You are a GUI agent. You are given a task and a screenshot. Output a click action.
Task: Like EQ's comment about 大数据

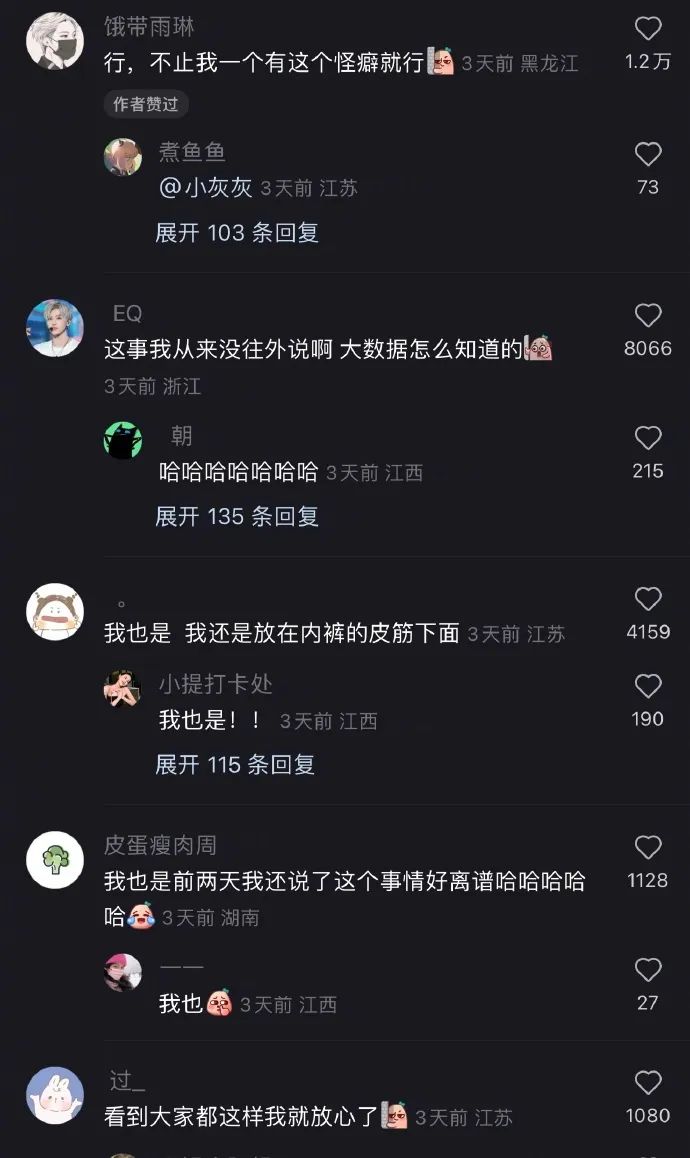pos(648,316)
